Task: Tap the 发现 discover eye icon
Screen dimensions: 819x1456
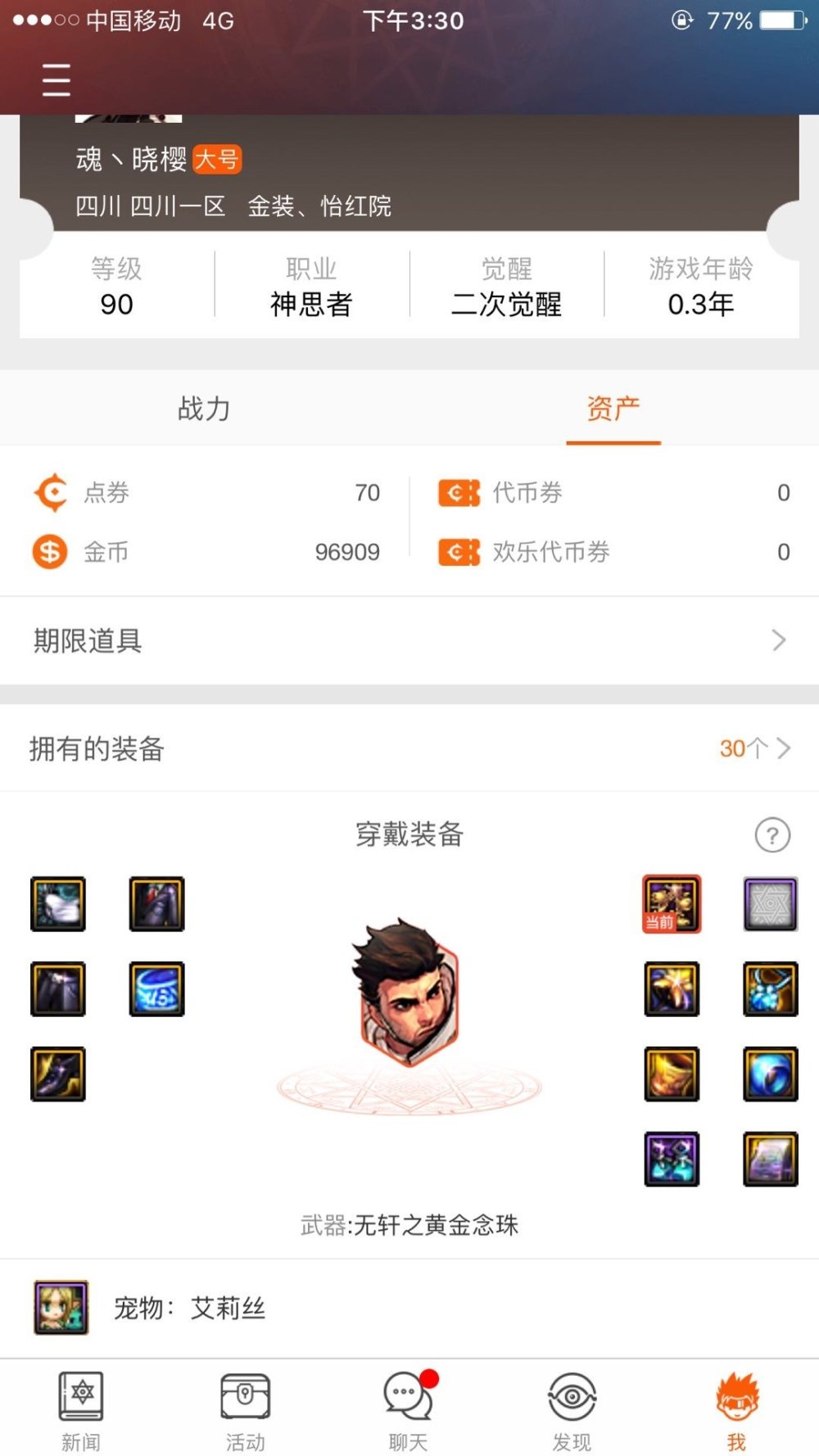Action: (572, 1396)
